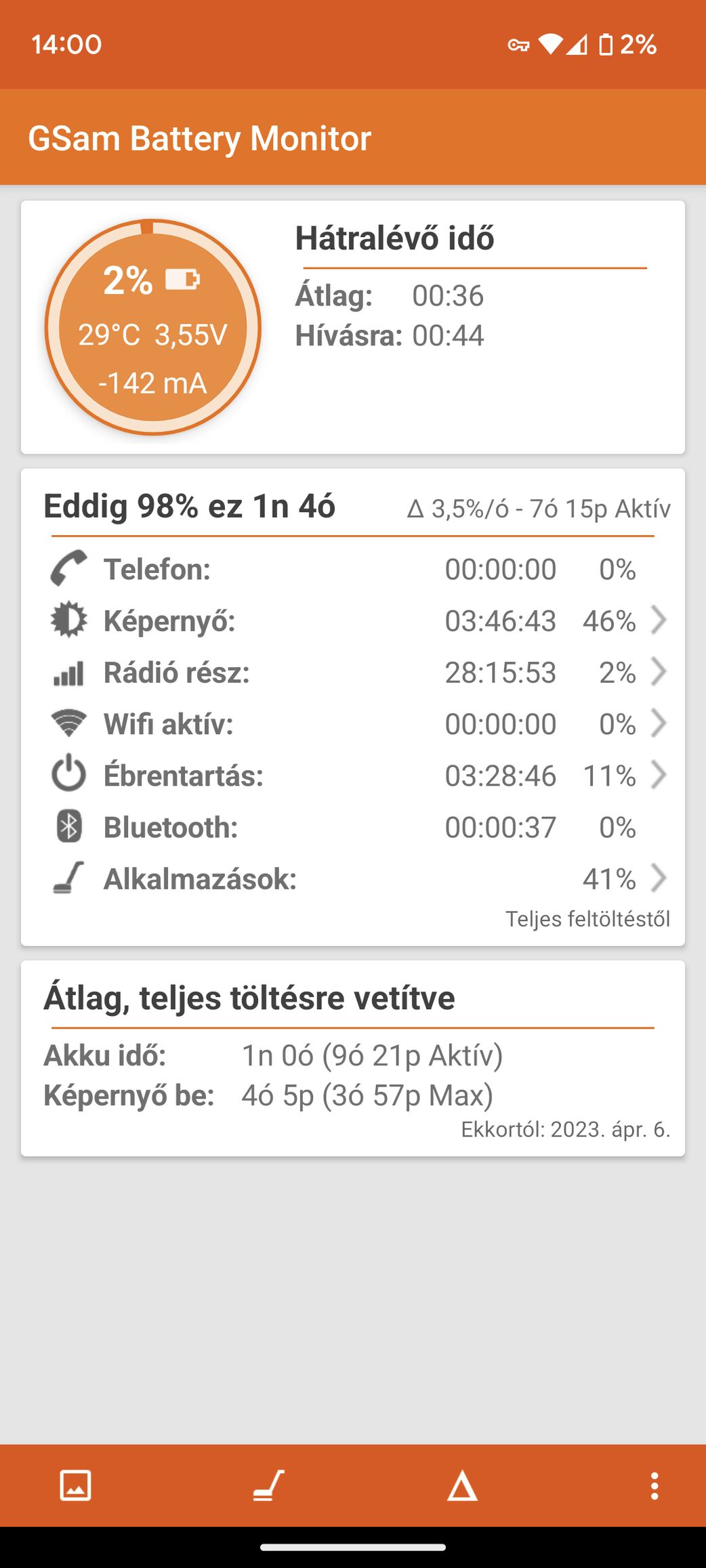Viewport: 706px width, 1568px height.
Task: Tap the Hátralévő idő card
Action: point(353,327)
